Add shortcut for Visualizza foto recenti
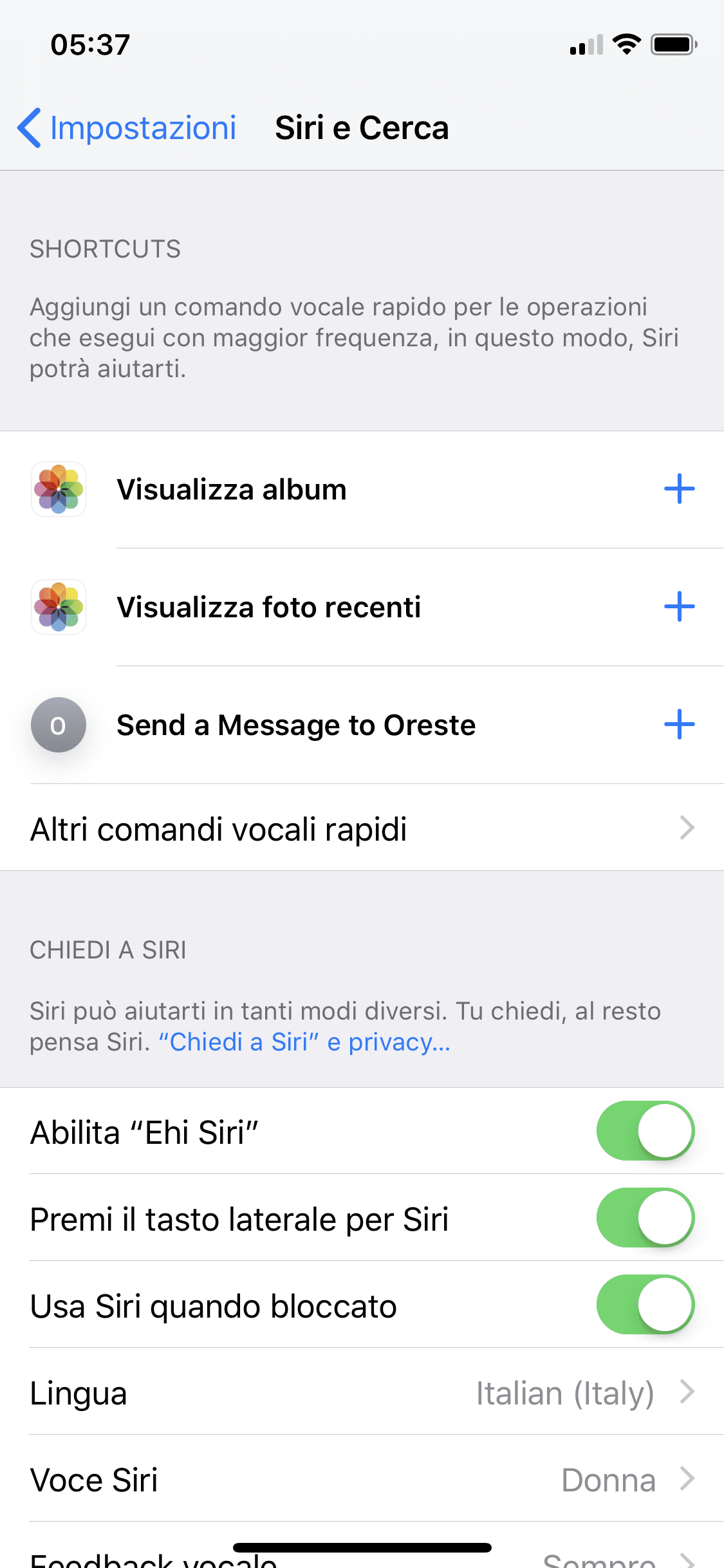This screenshot has width=724, height=1568. pos(679,607)
